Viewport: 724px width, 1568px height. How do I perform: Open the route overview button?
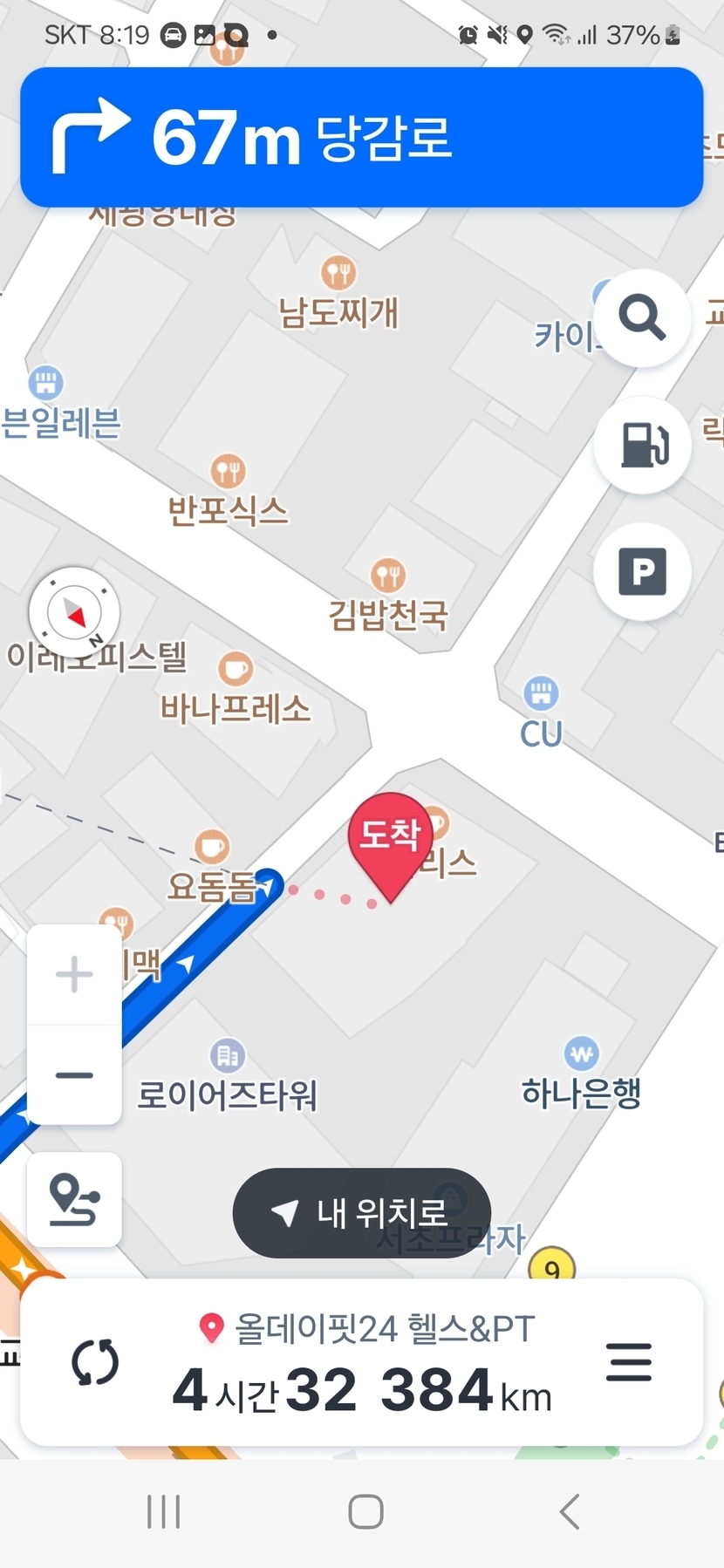[74, 1200]
